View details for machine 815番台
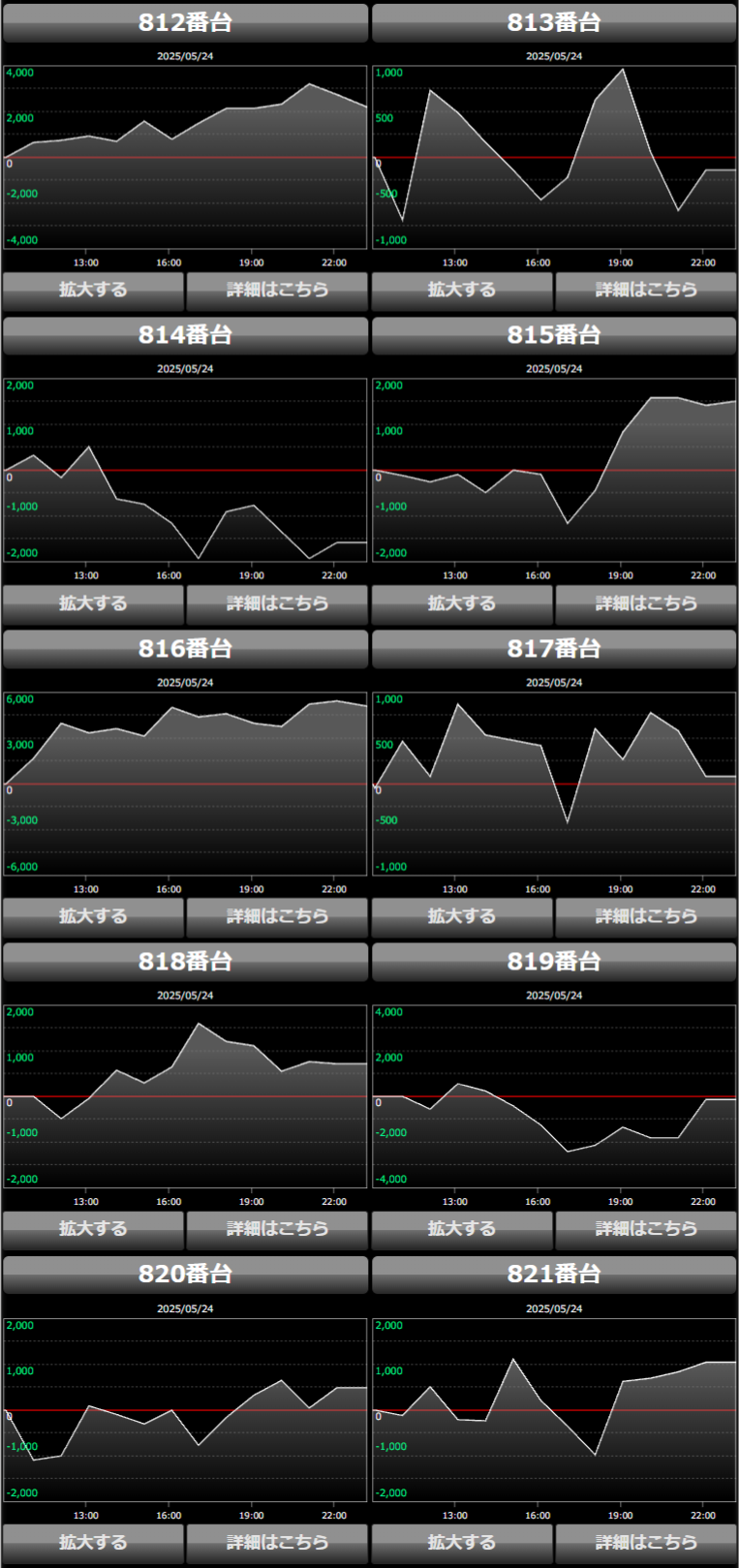This screenshot has width=739, height=1568. click(x=646, y=603)
